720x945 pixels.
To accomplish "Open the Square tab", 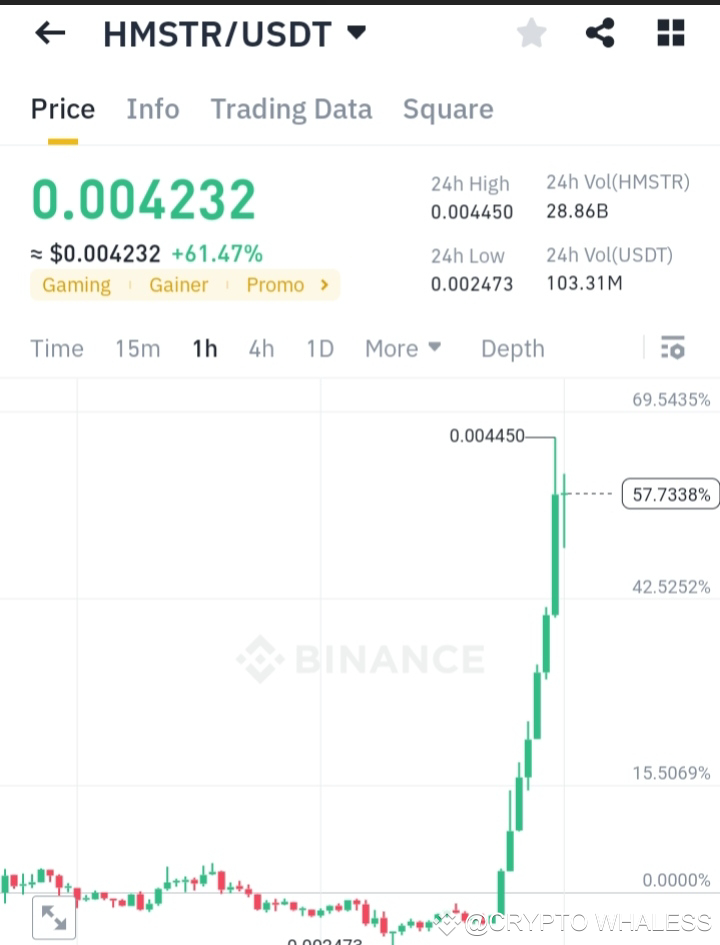I will point(448,109).
